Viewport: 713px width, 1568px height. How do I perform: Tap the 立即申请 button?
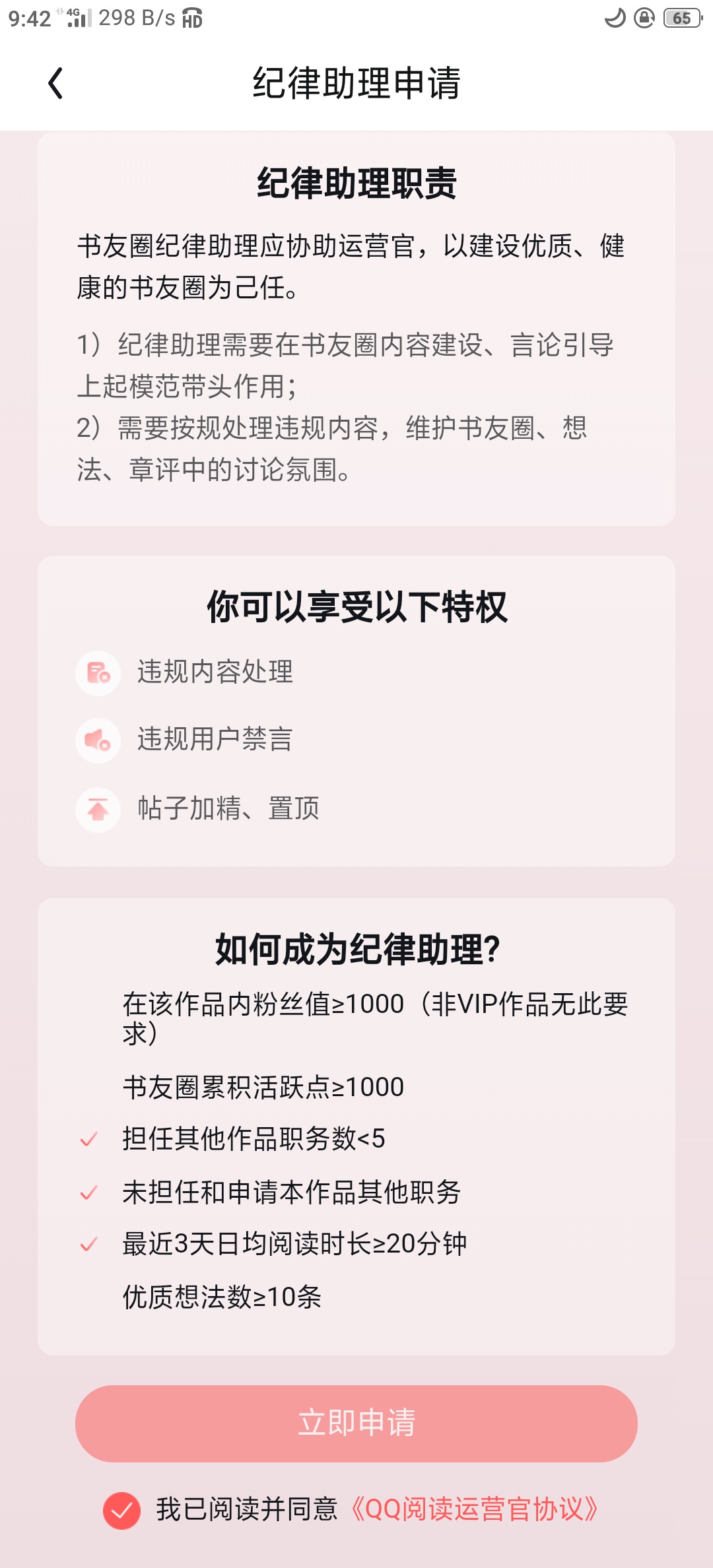356,1423
